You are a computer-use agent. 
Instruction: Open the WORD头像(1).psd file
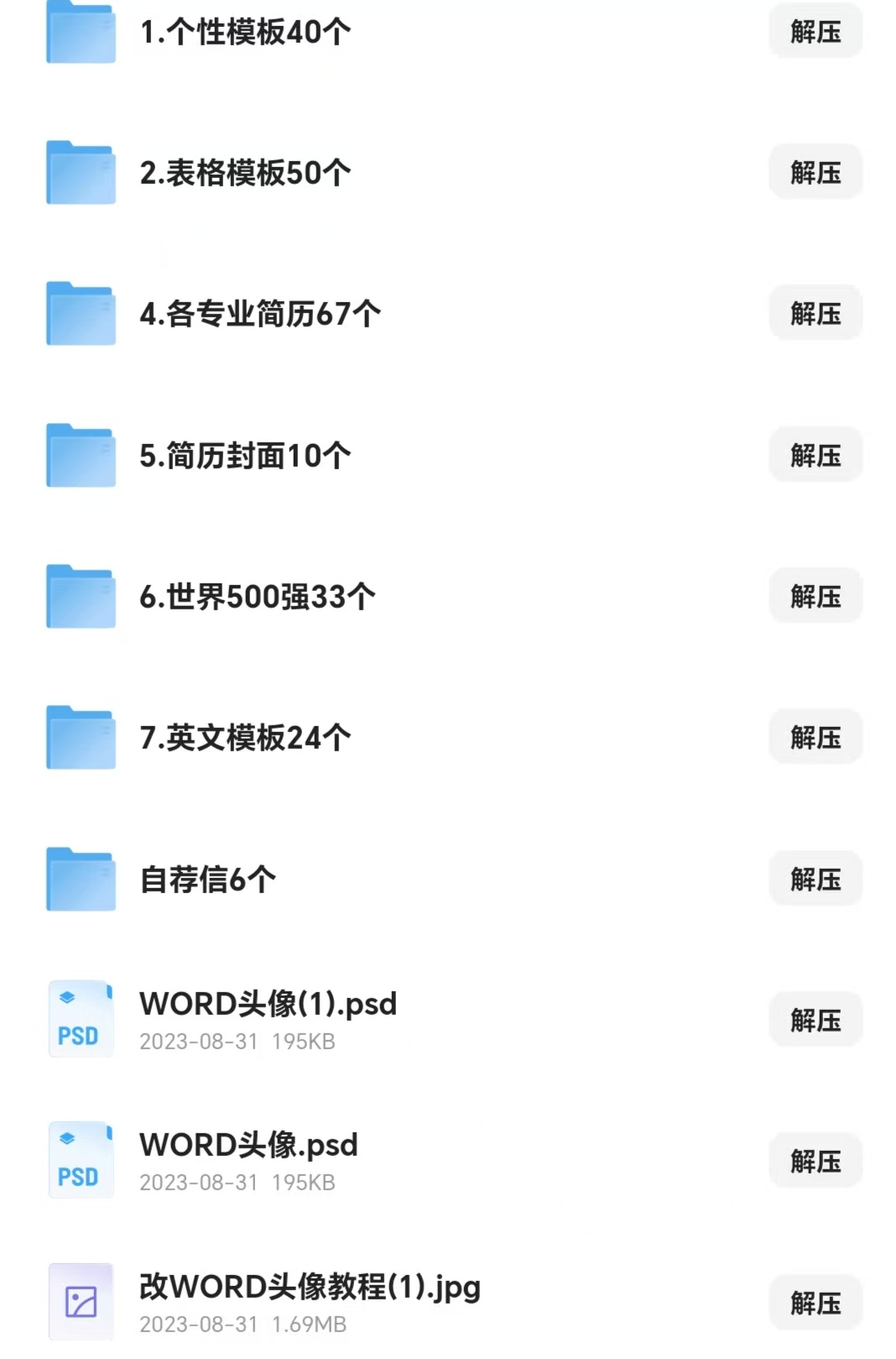[x=268, y=1005]
